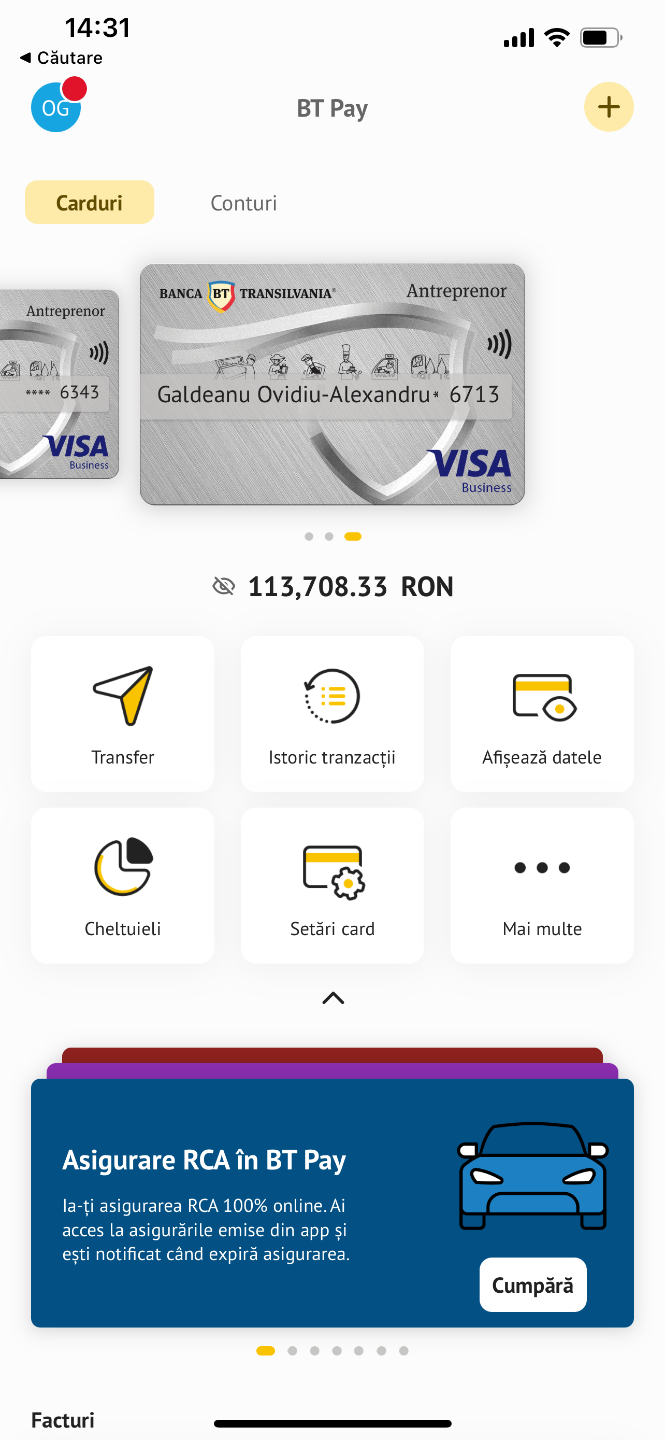Open Istoric tranzacții

click(x=332, y=714)
